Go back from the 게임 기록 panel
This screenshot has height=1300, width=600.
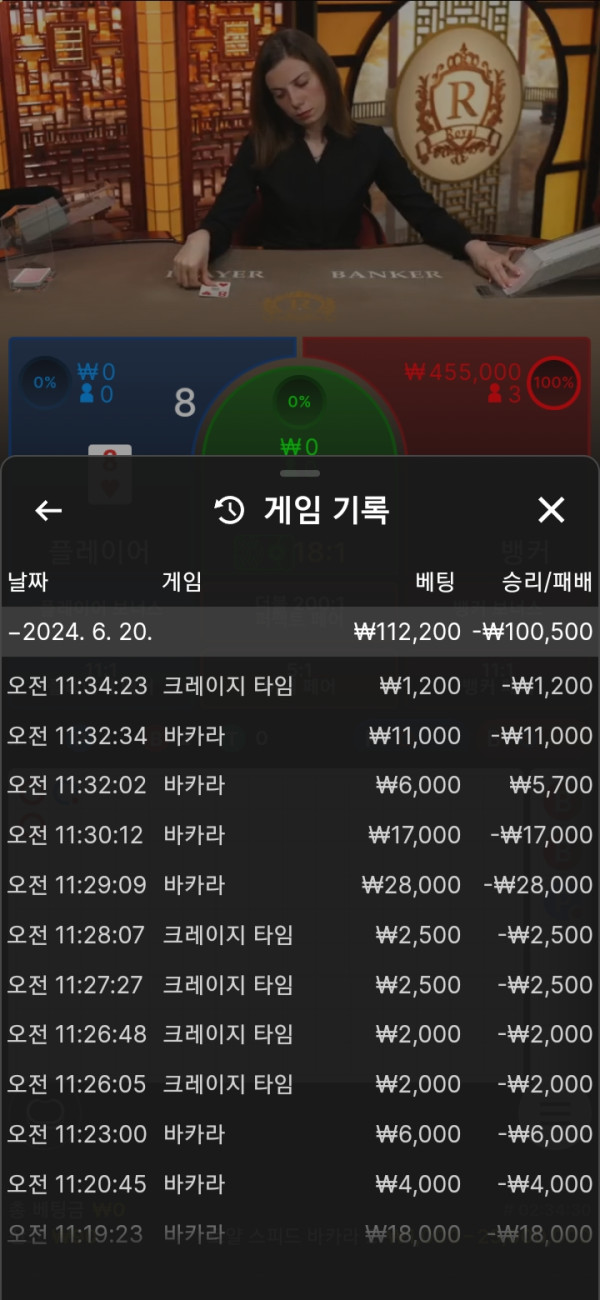[x=48, y=511]
